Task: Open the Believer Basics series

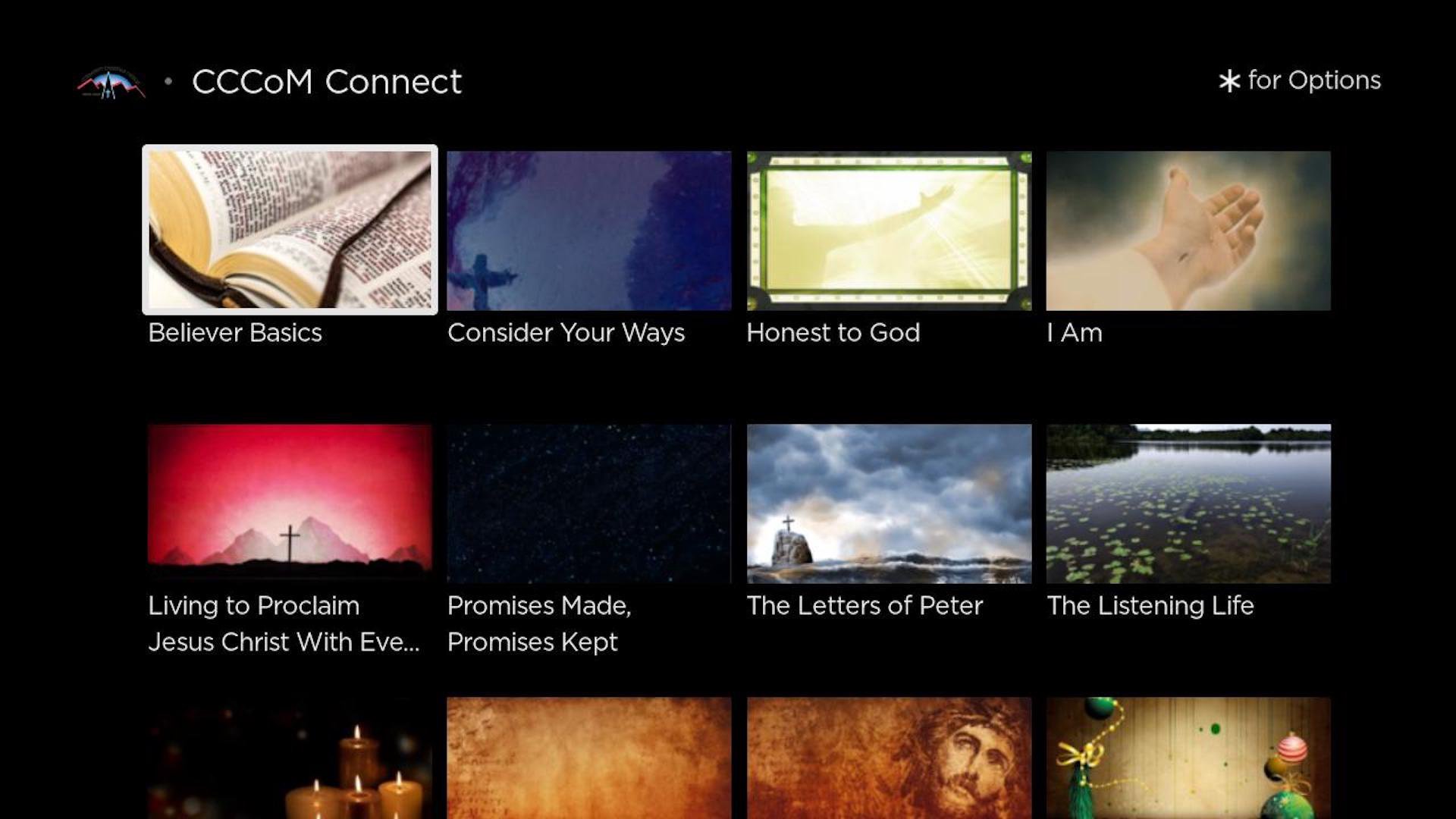Action: (x=290, y=230)
